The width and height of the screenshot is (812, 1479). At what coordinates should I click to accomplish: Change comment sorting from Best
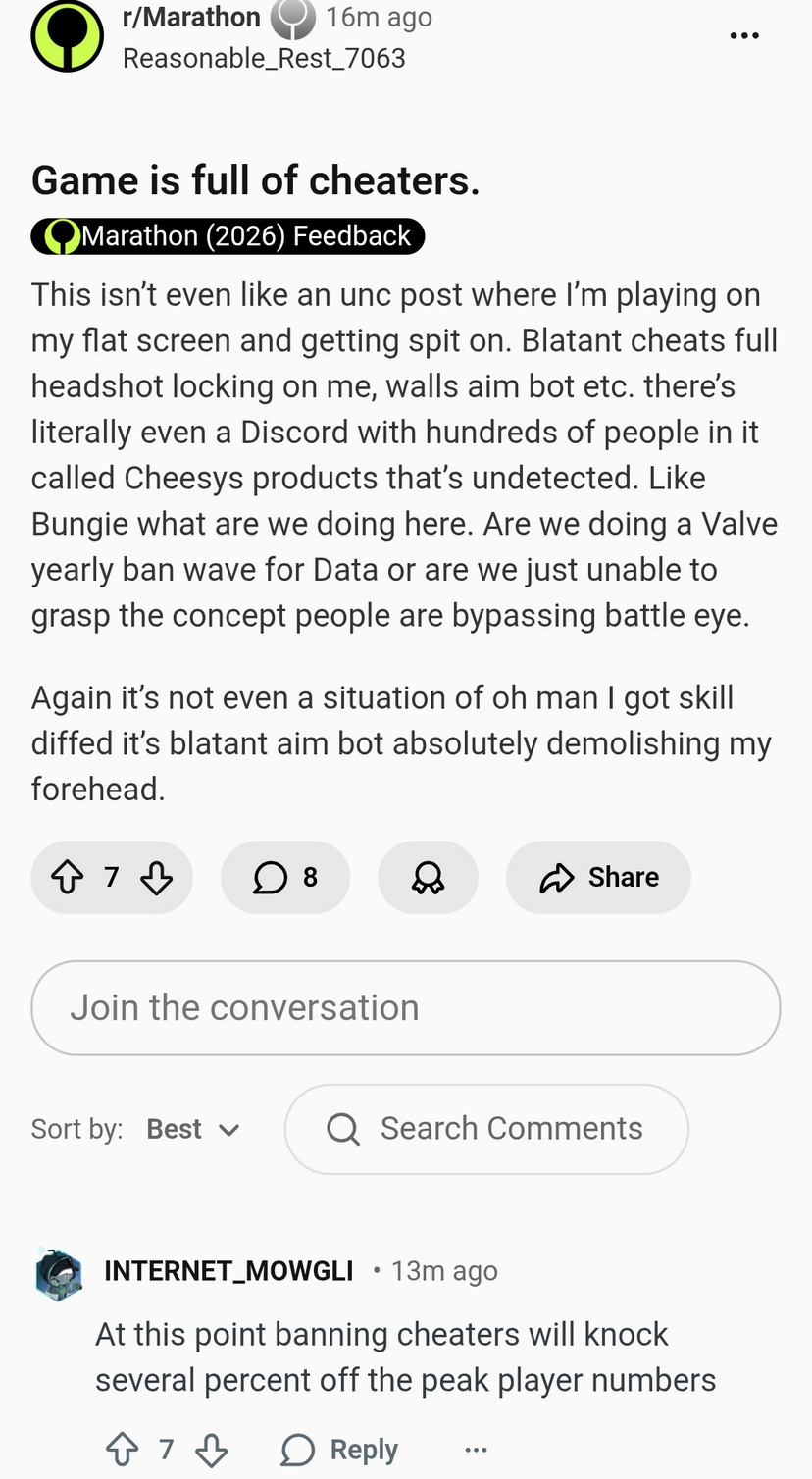pos(192,1129)
